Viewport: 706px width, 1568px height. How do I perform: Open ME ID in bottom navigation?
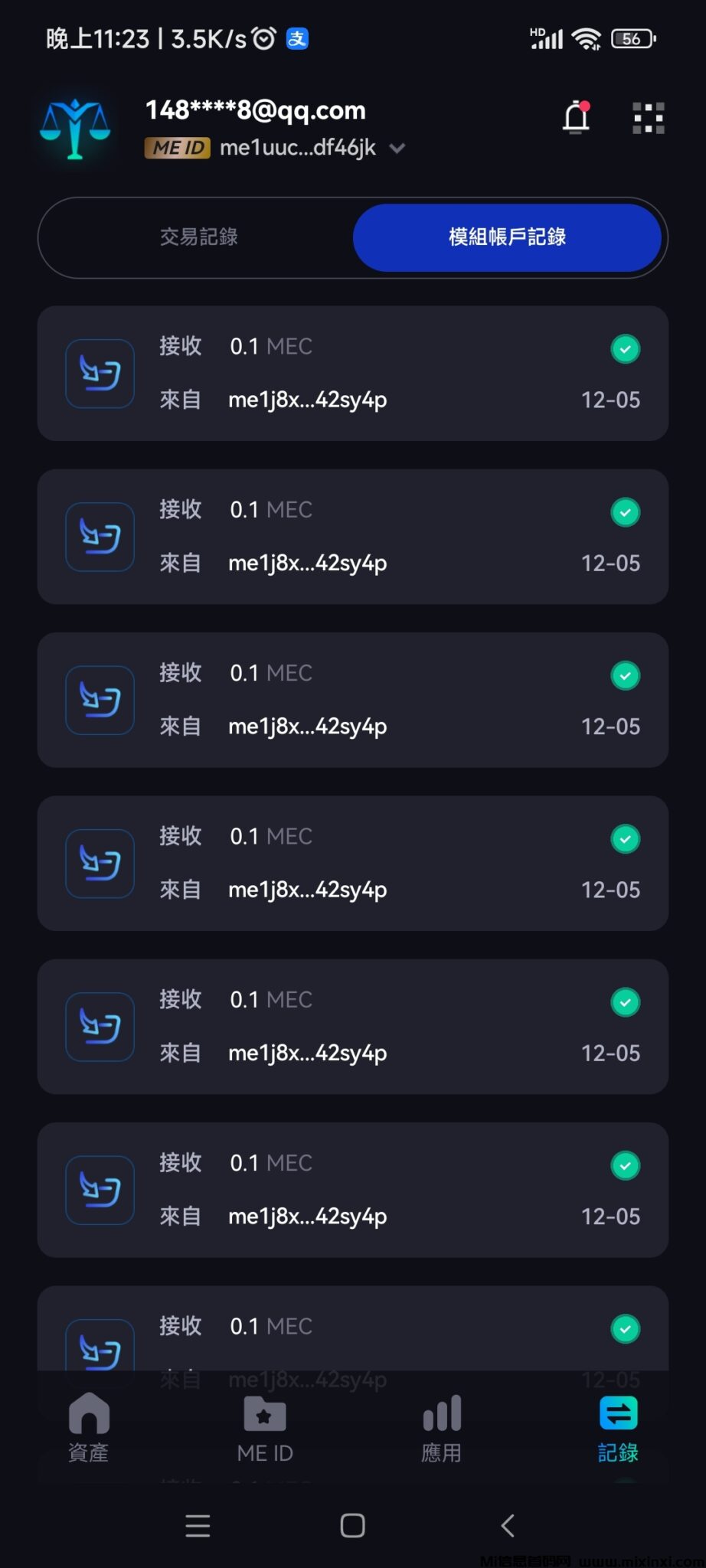(265, 1427)
